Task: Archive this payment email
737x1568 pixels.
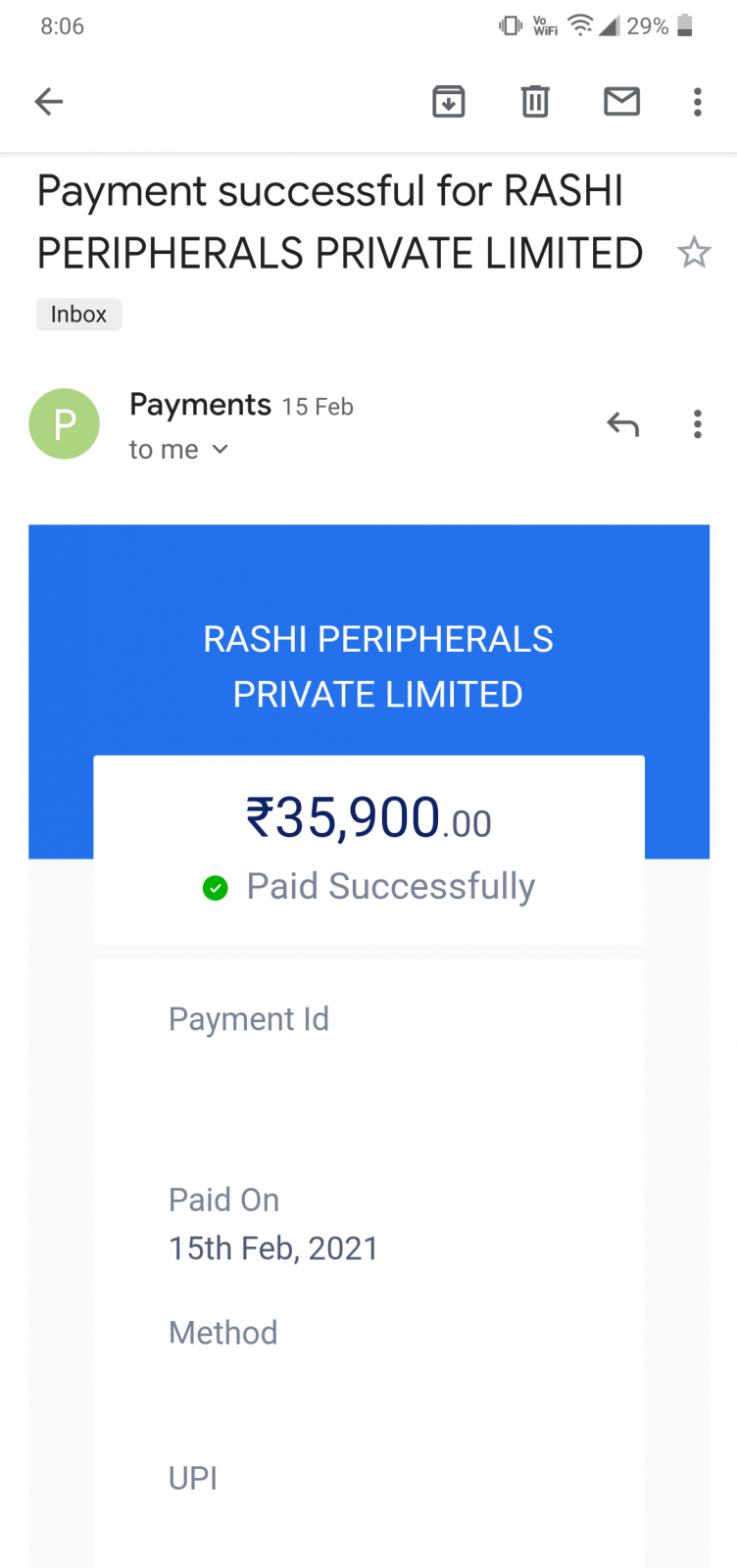Action: coord(449,101)
